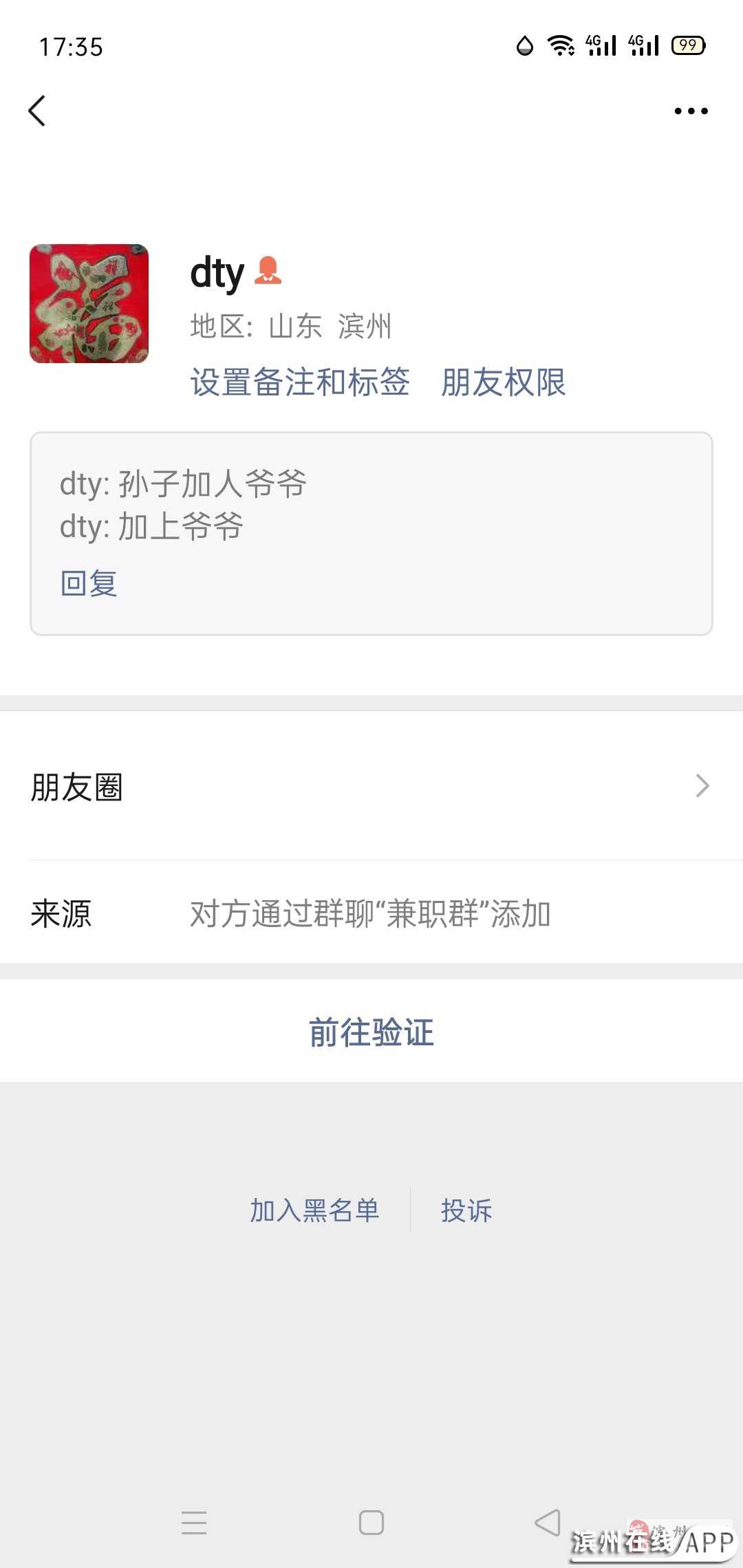Image resolution: width=743 pixels, height=1568 pixels.
Task: Tap 回复 to reply to dty
Action: click(x=89, y=583)
